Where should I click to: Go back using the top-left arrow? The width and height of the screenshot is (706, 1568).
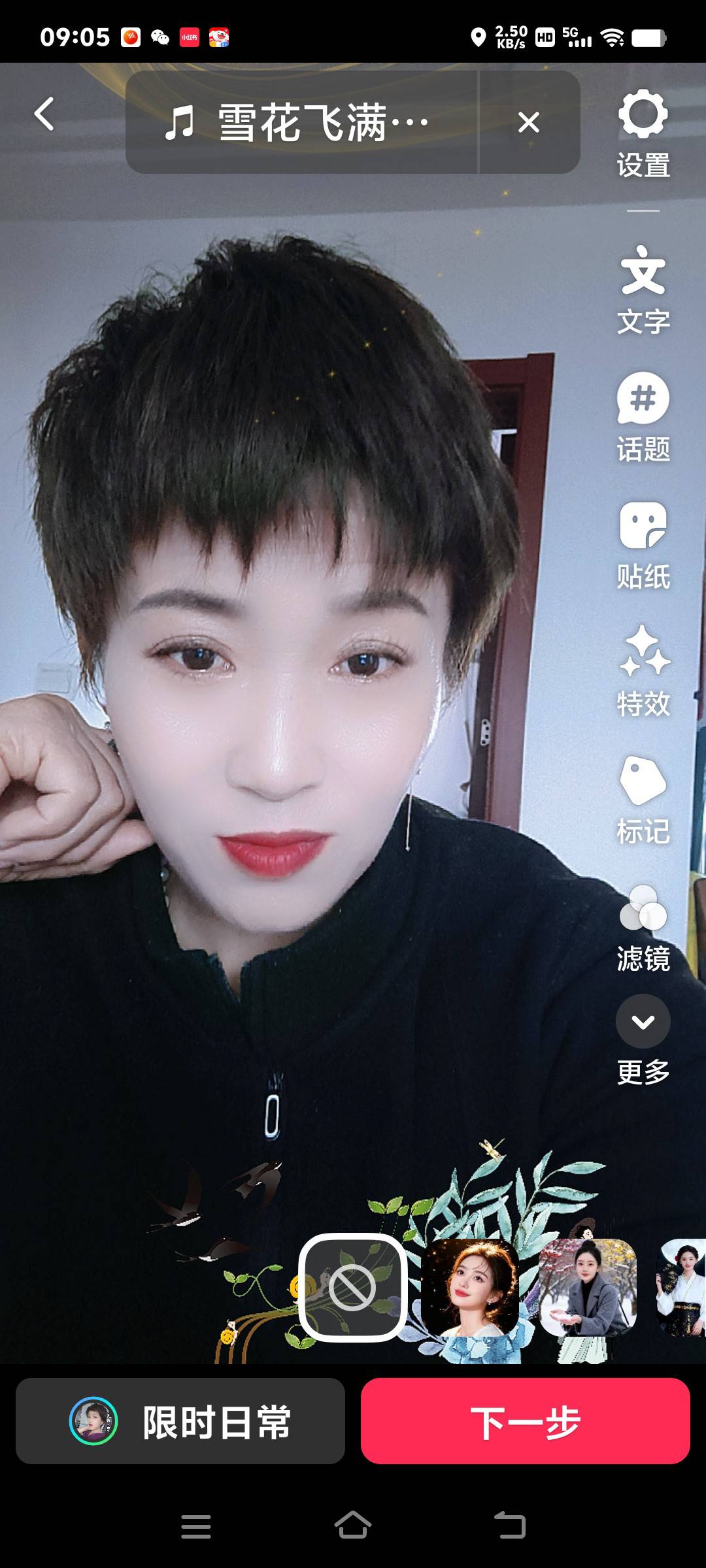point(44,114)
